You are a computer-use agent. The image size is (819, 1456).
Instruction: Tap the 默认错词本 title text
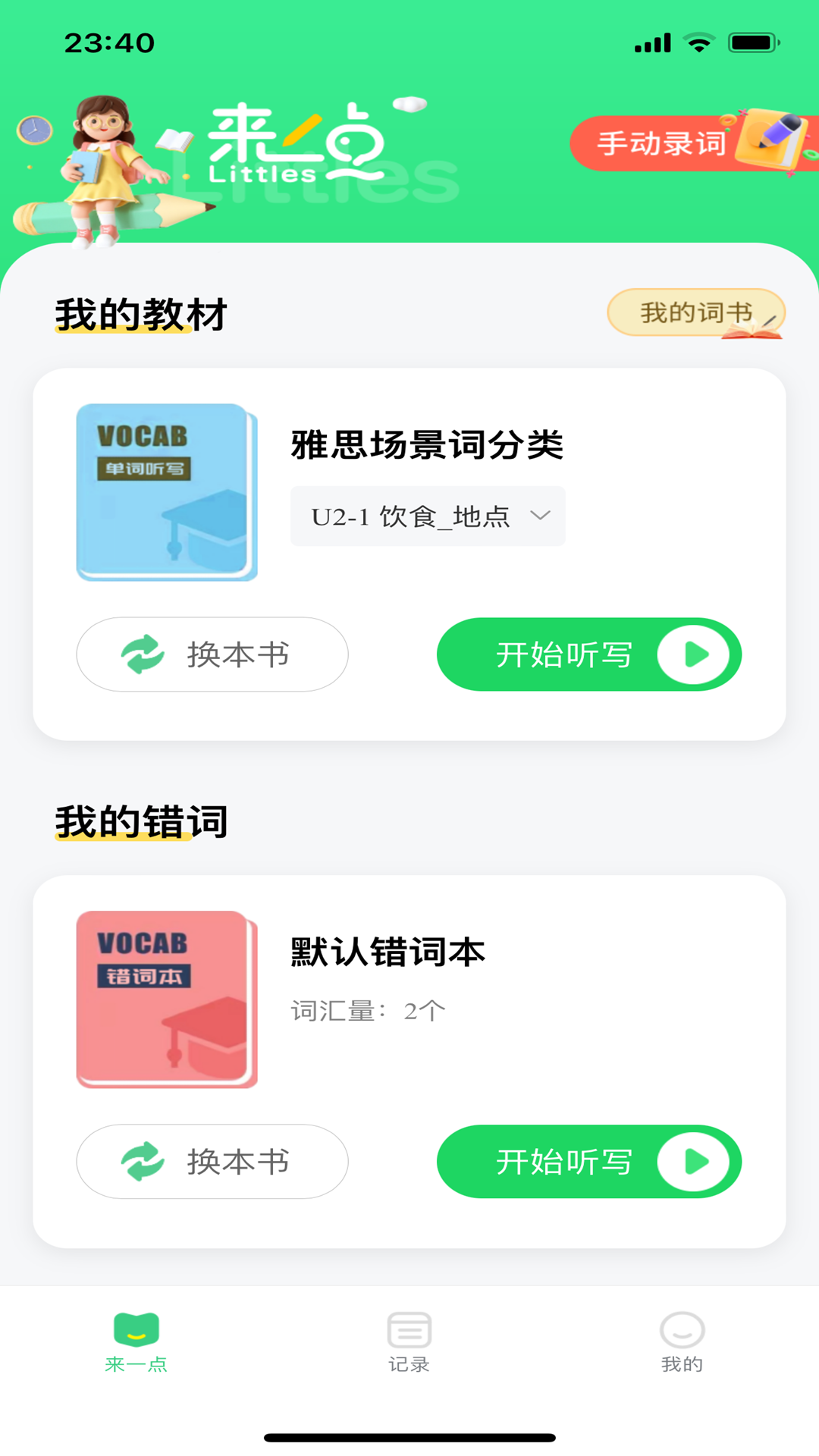[x=388, y=952]
